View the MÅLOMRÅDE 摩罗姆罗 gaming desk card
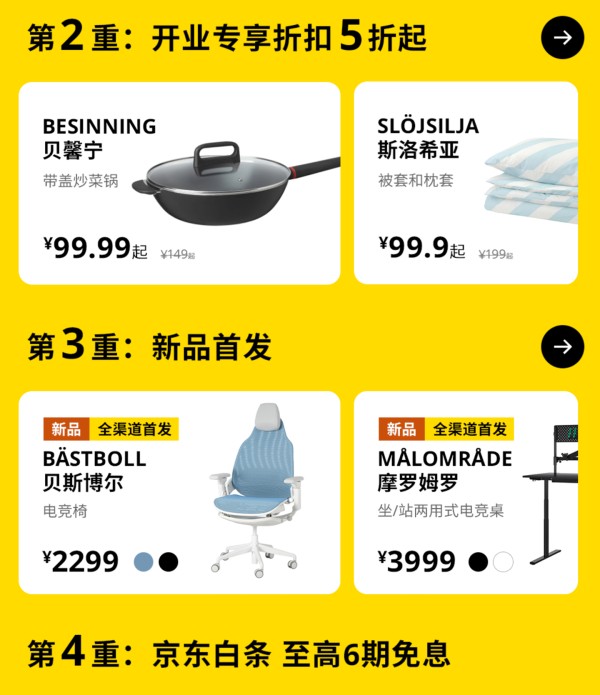 point(466,492)
